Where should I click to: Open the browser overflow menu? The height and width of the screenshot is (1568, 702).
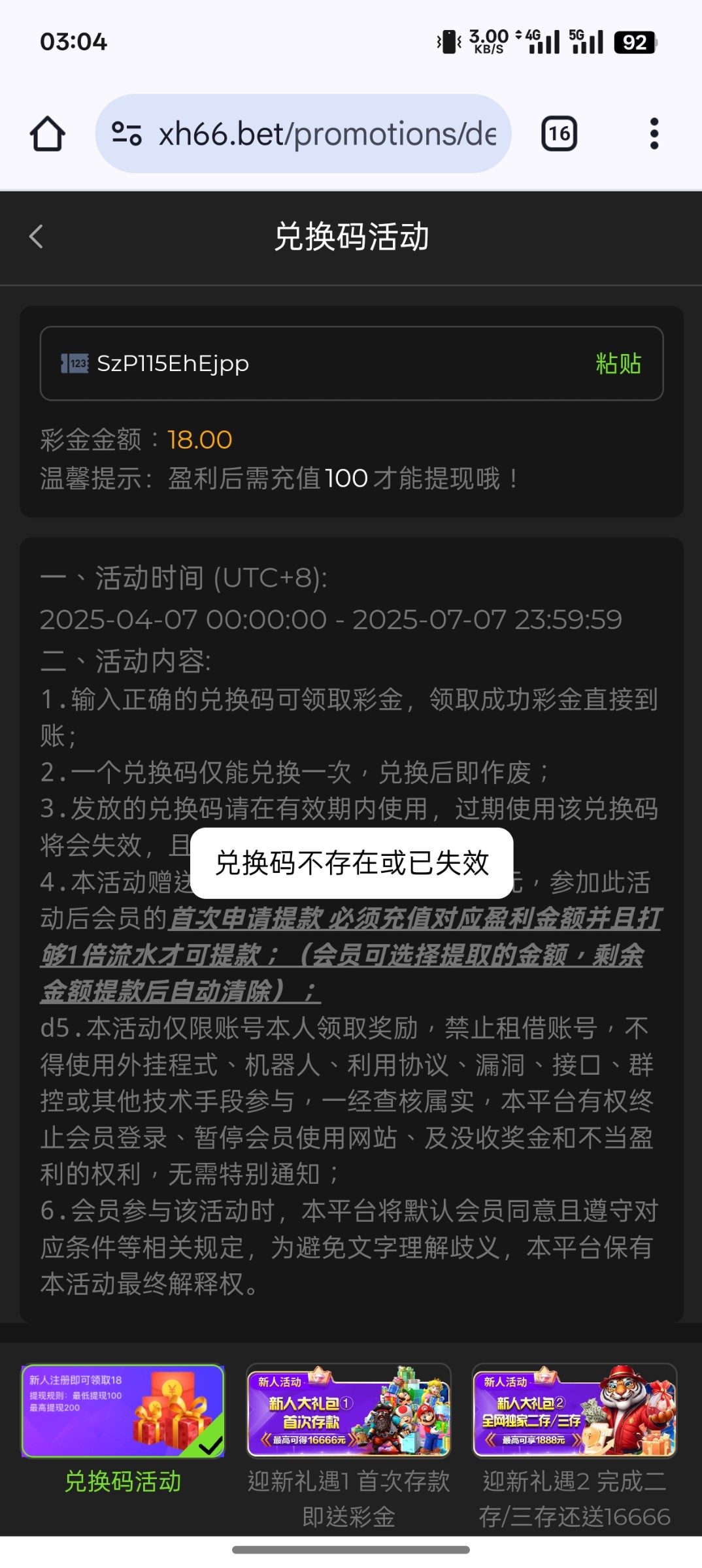click(654, 134)
